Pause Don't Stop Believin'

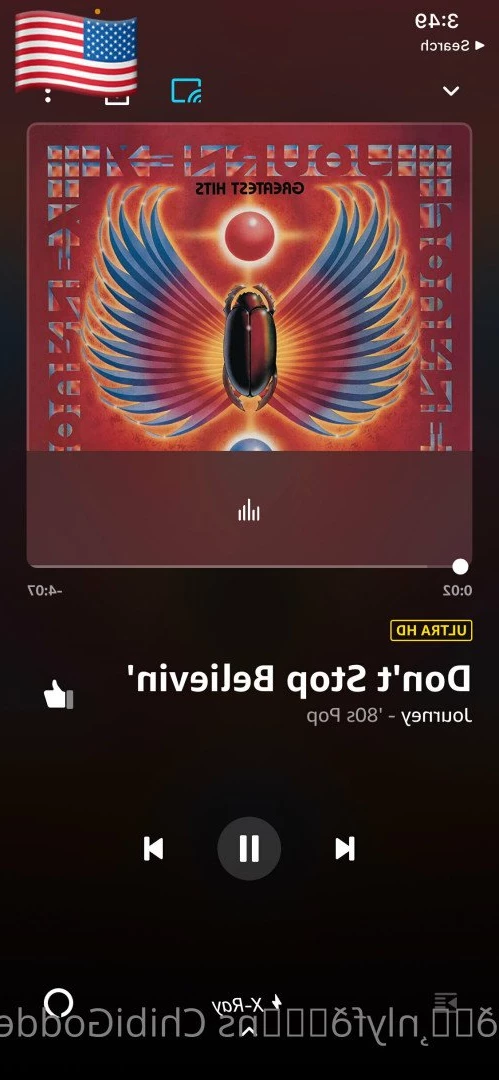coord(249,849)
